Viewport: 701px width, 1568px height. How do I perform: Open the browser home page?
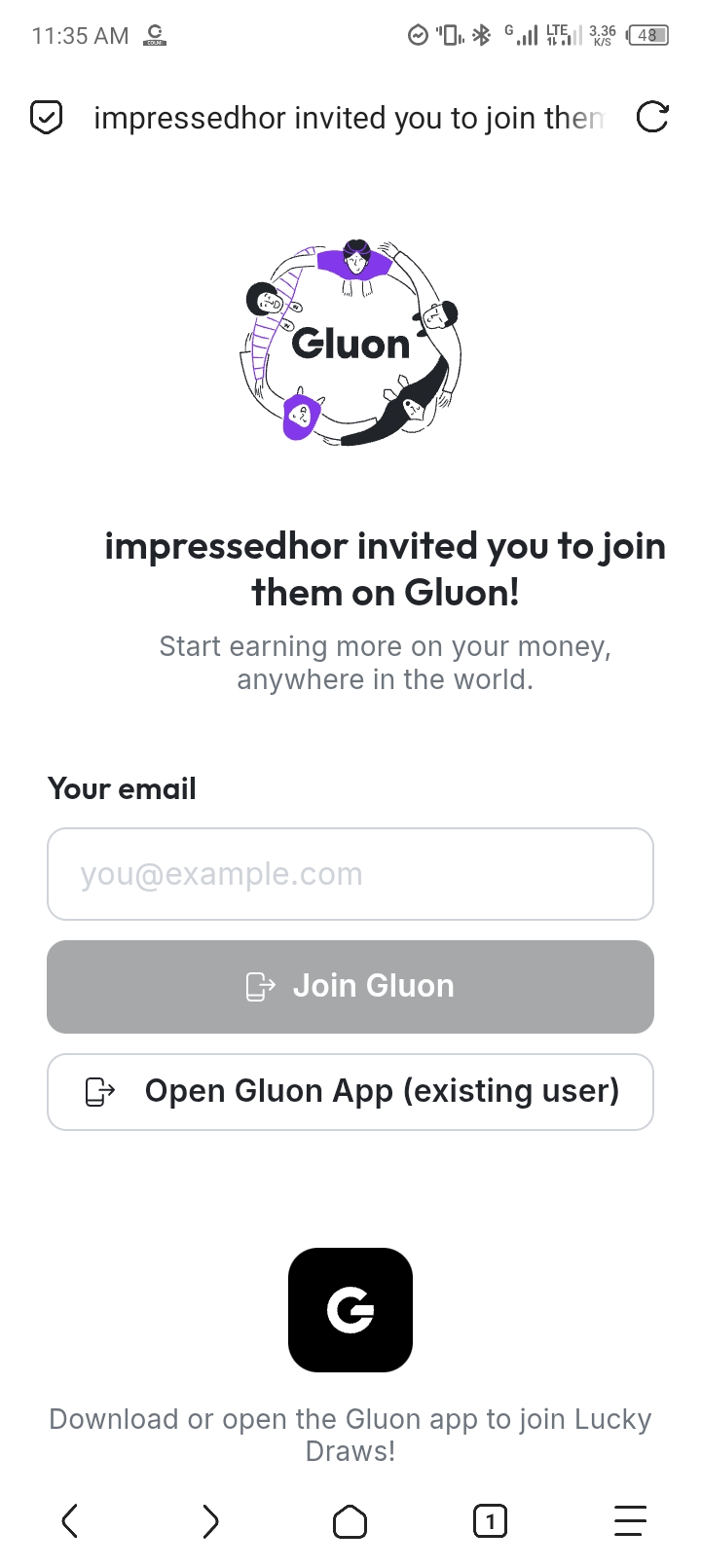click(350, 1520)
